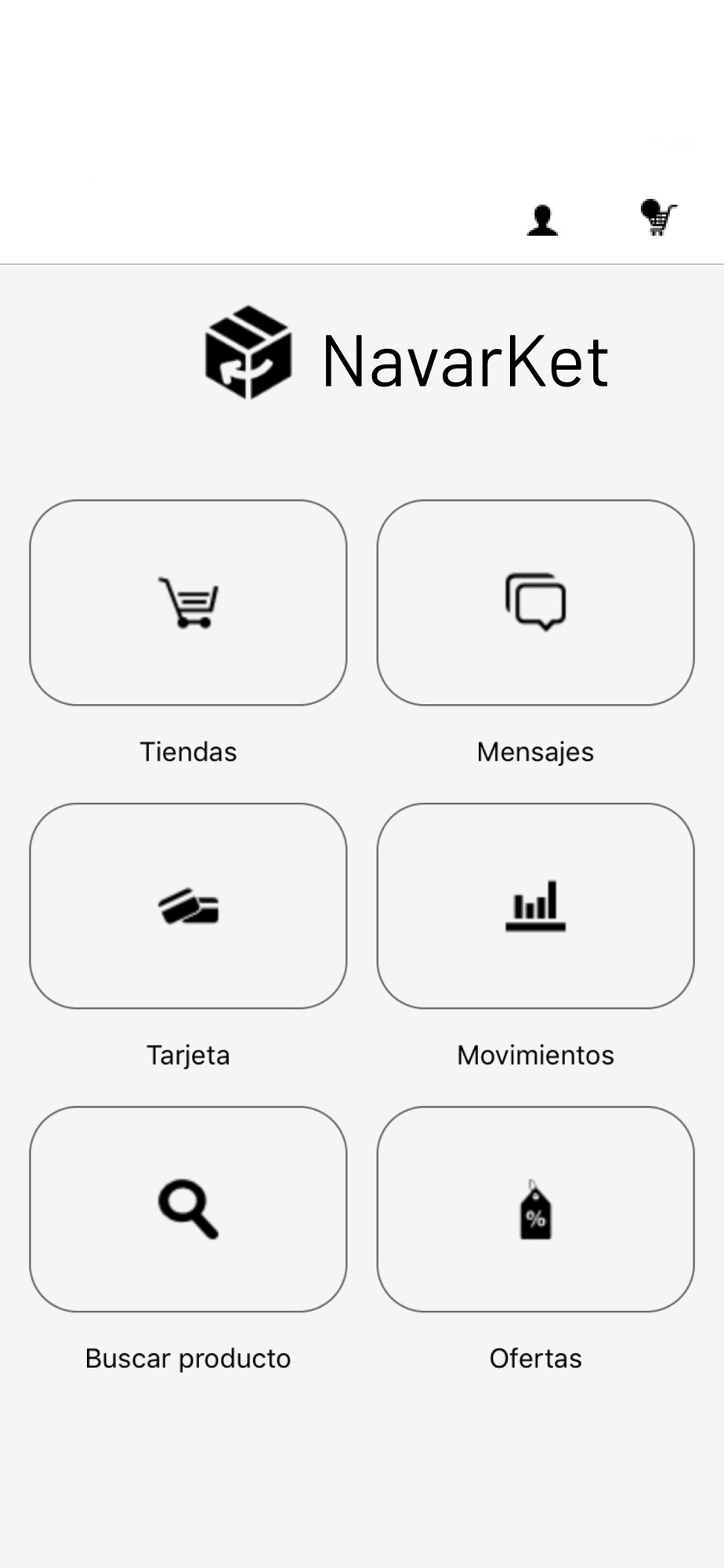The image size is (724, 1568).
Task: Select the Tarjeta card tile
Action: point(188,906)
